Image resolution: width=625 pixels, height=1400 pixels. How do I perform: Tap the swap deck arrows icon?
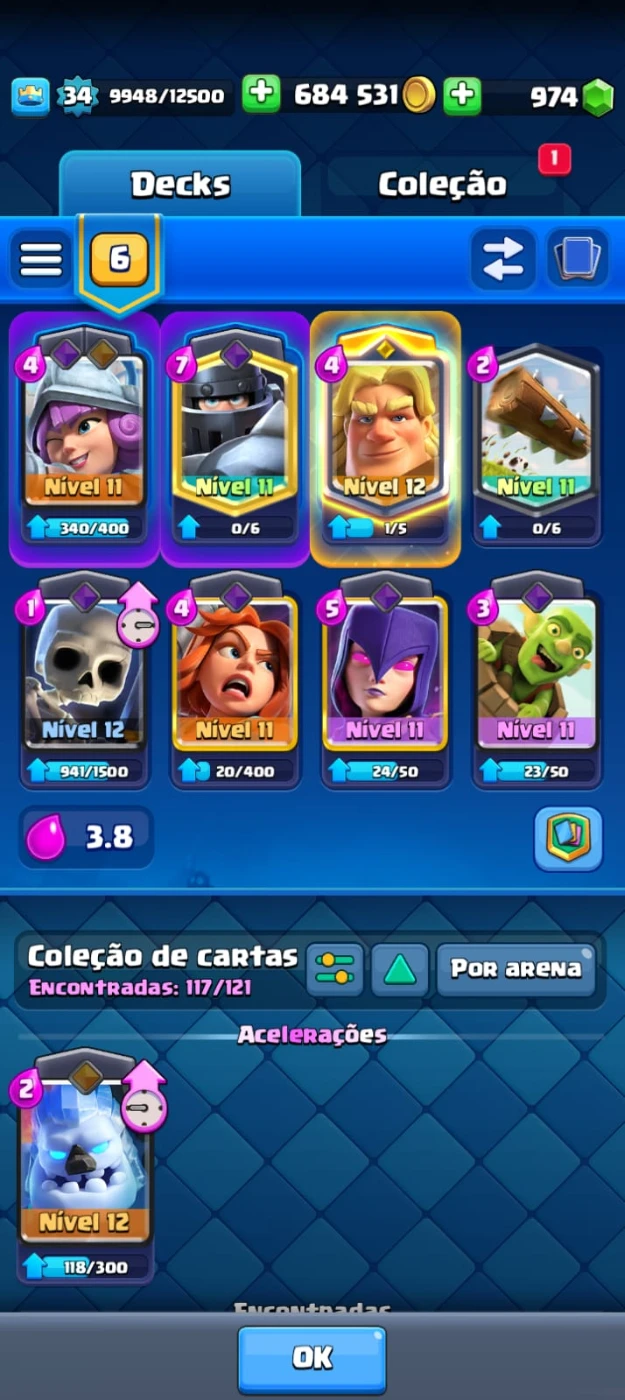tap(503, 259)
